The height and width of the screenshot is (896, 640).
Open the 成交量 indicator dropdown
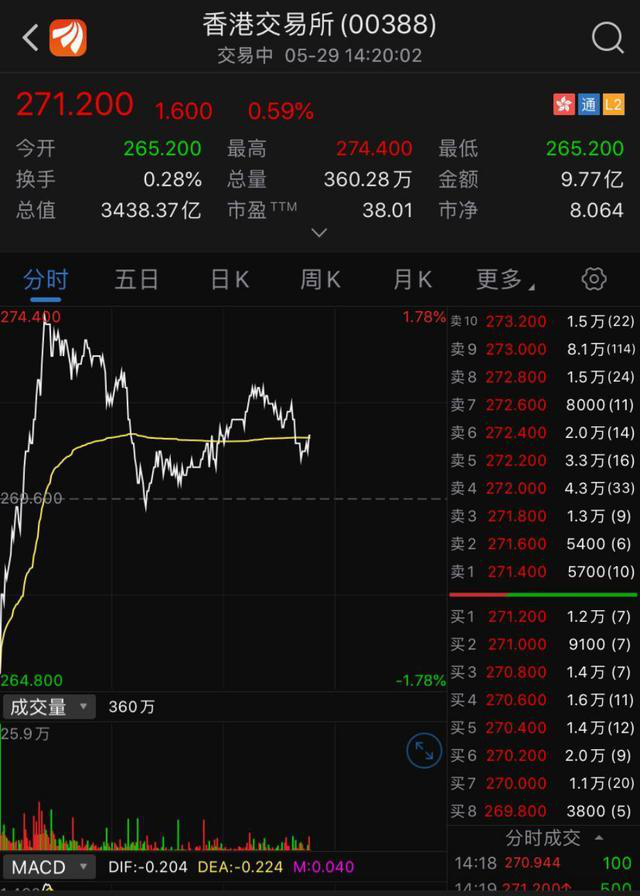49,707
